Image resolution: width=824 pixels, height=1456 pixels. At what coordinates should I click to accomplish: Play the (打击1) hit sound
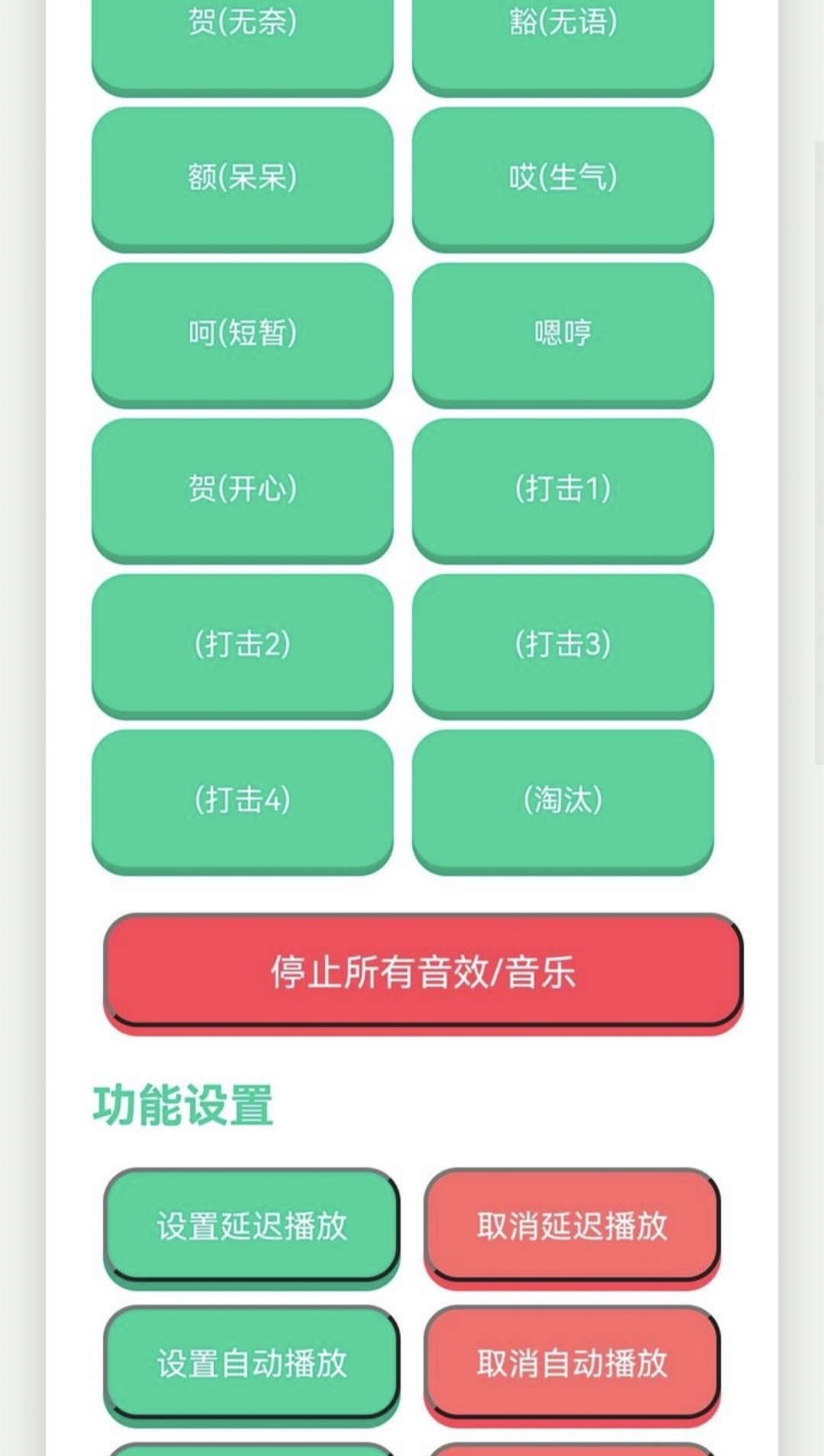pyautogui.click(x=562, y=488)
